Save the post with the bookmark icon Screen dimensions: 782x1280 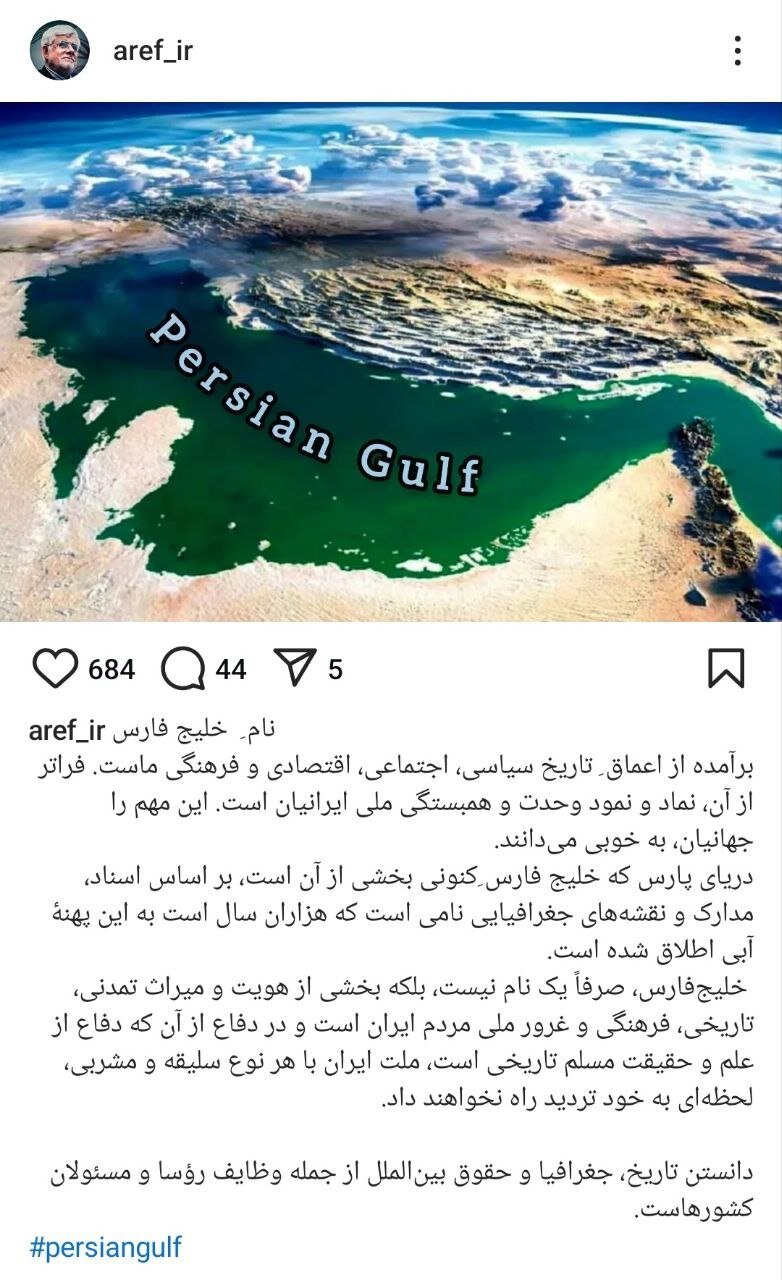click(x=728, y=667)
